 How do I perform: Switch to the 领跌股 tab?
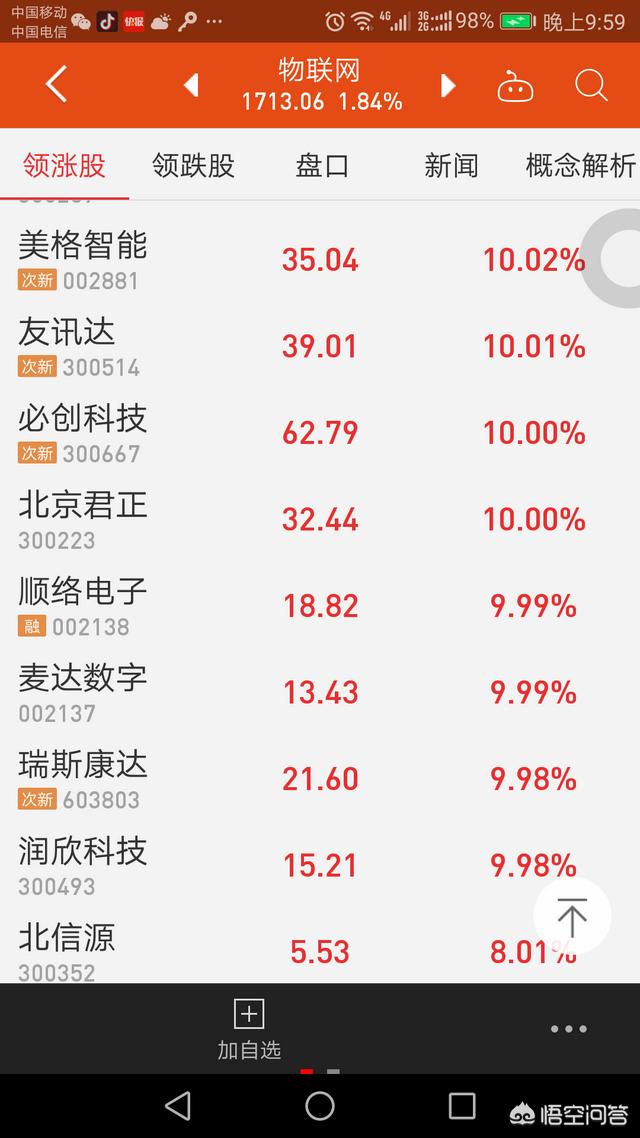(193, 165)
